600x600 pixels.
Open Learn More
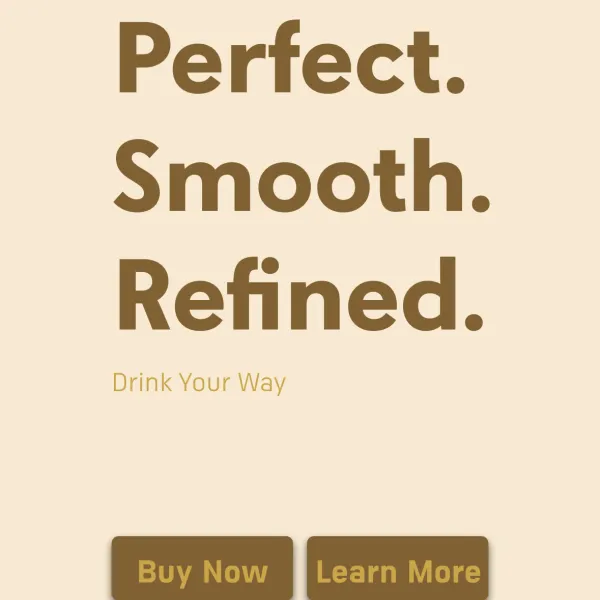coord(397,570)
